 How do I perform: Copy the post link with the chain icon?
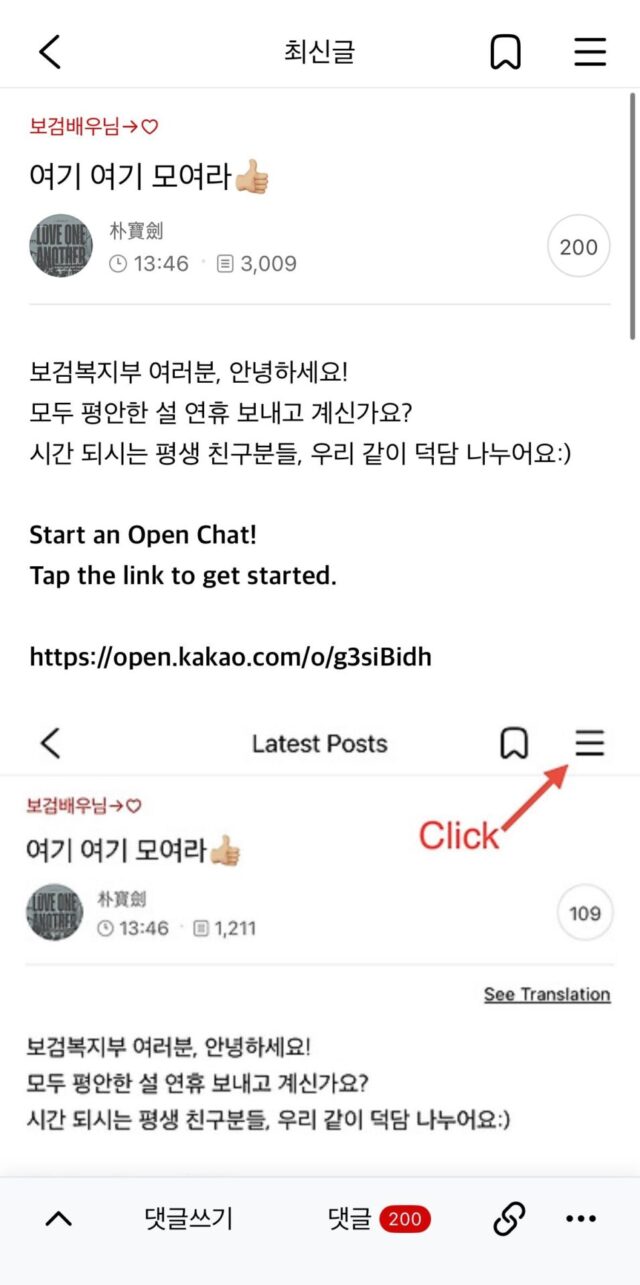click(510, 1218)
